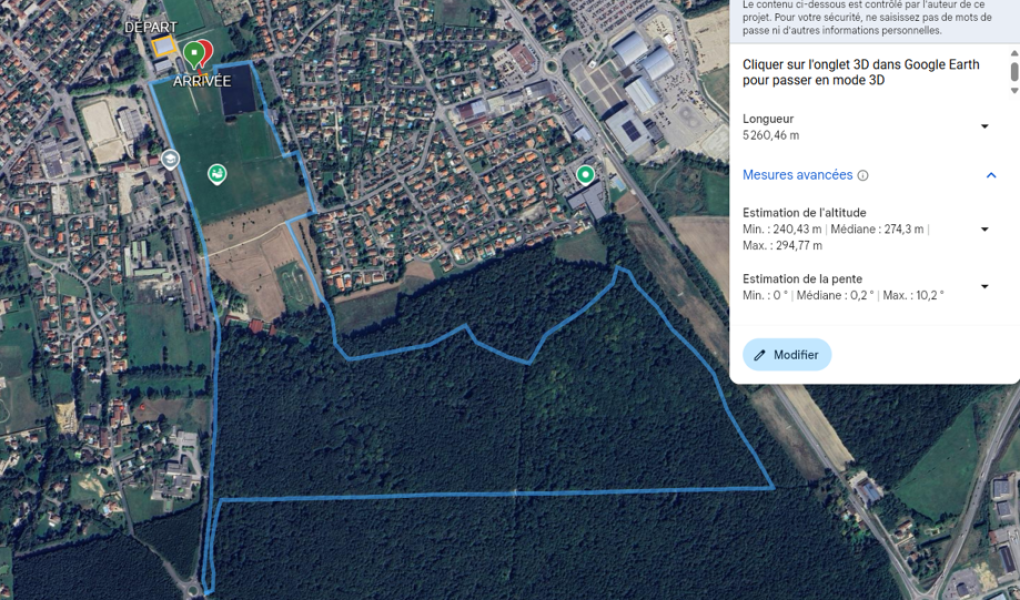Image resolution: width=1020 pixels, height=600 pixels.
Task: Open the slope estimation dropdown
Action: pyautogui.click(x=984, y=287)
